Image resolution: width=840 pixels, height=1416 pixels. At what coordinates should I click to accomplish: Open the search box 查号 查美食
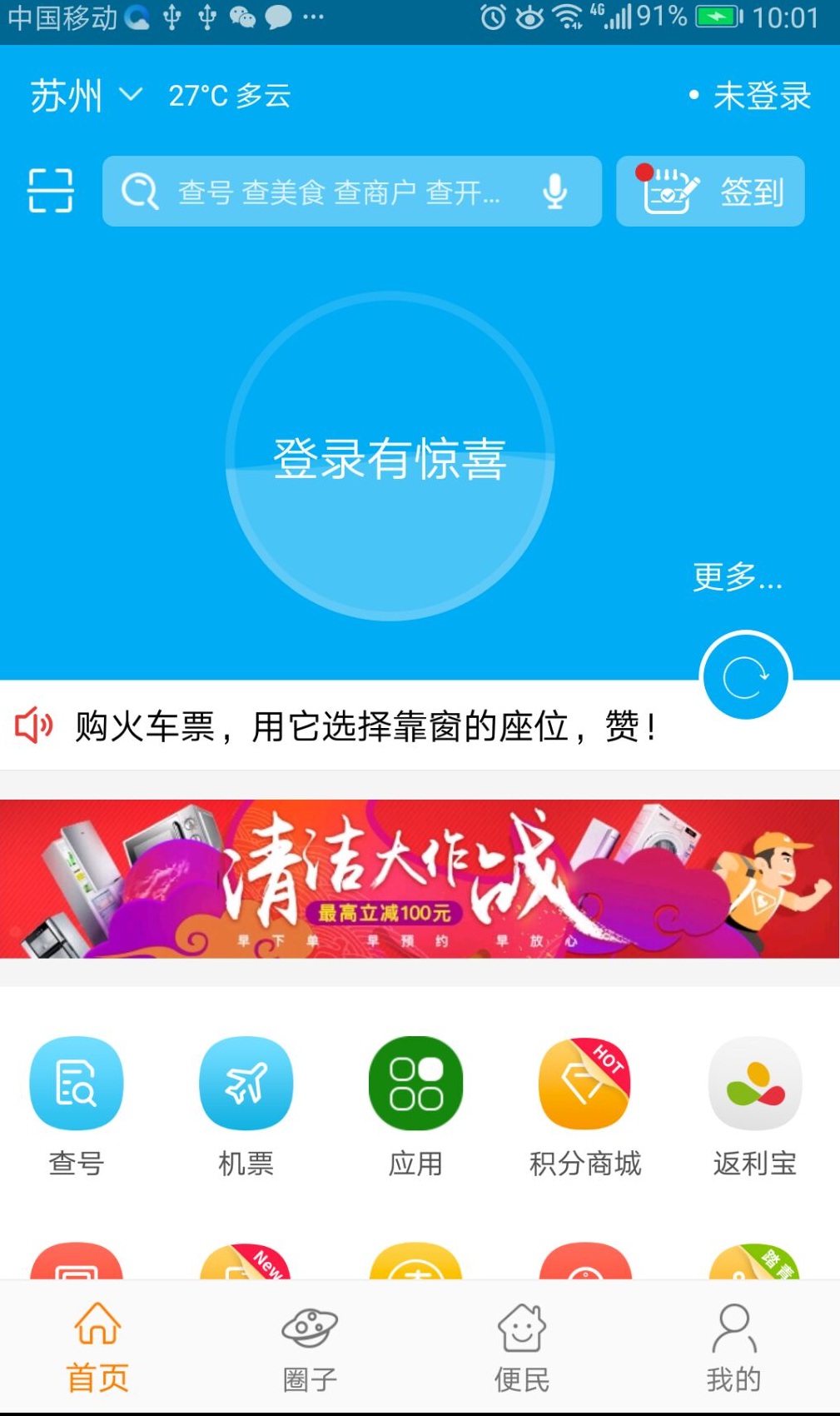tap(333, 192)
